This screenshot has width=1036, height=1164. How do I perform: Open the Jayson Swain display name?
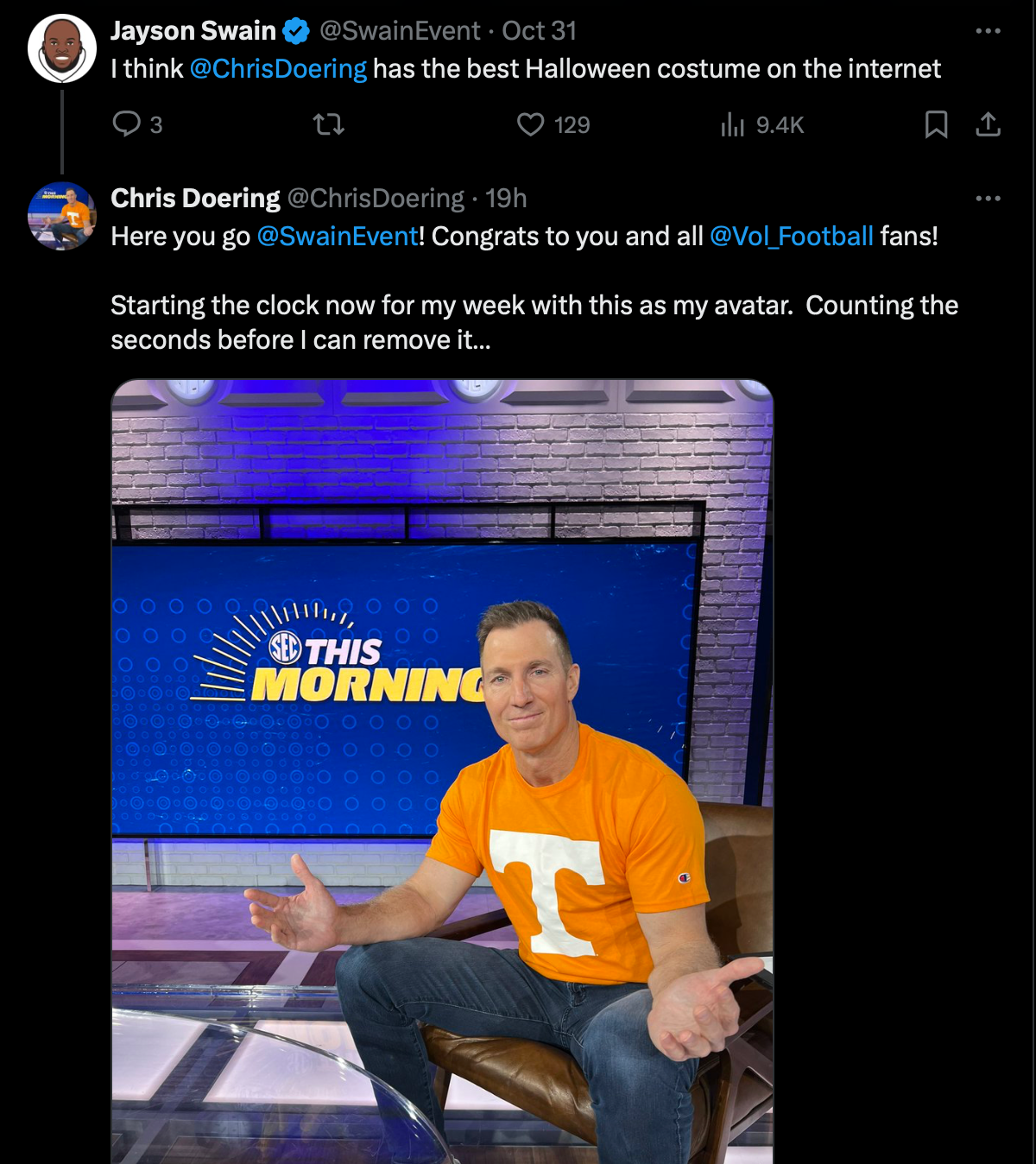coord(193,31)
